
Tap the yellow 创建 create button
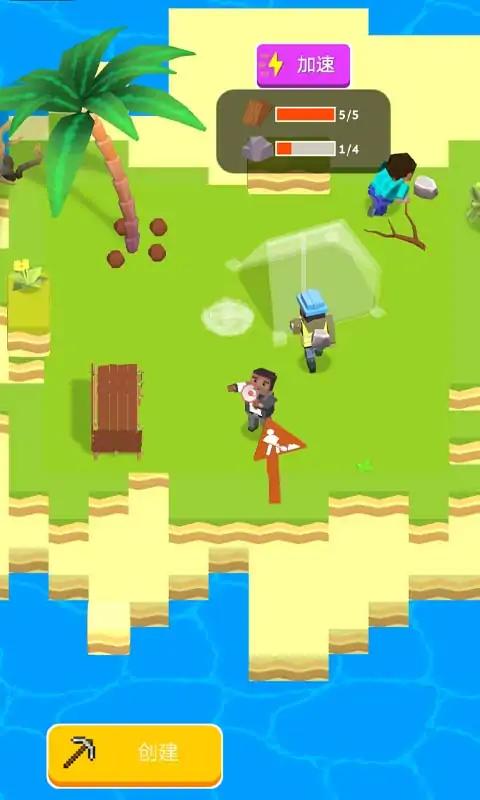pos(135,756)
